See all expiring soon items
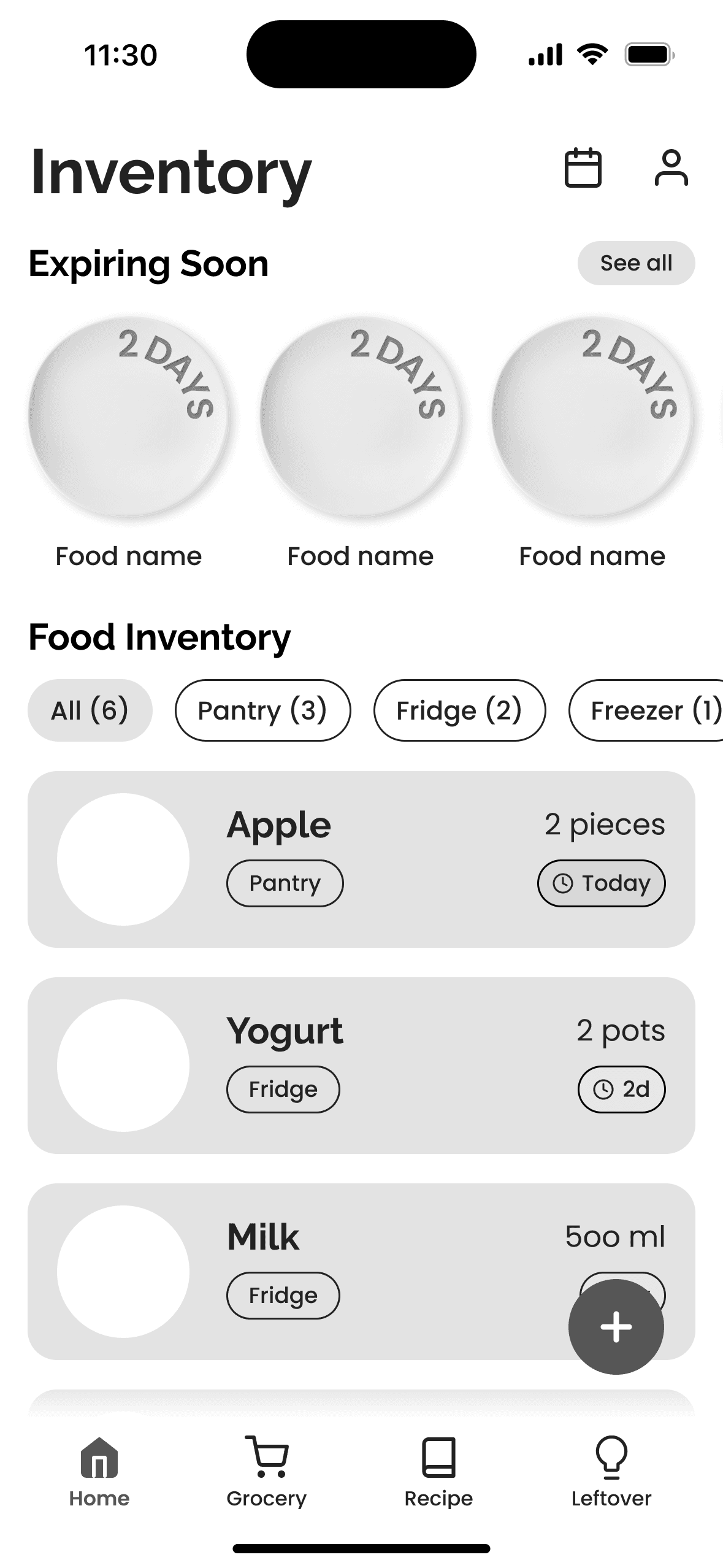This screenshot has height=1568, width=723. point(636,263)
